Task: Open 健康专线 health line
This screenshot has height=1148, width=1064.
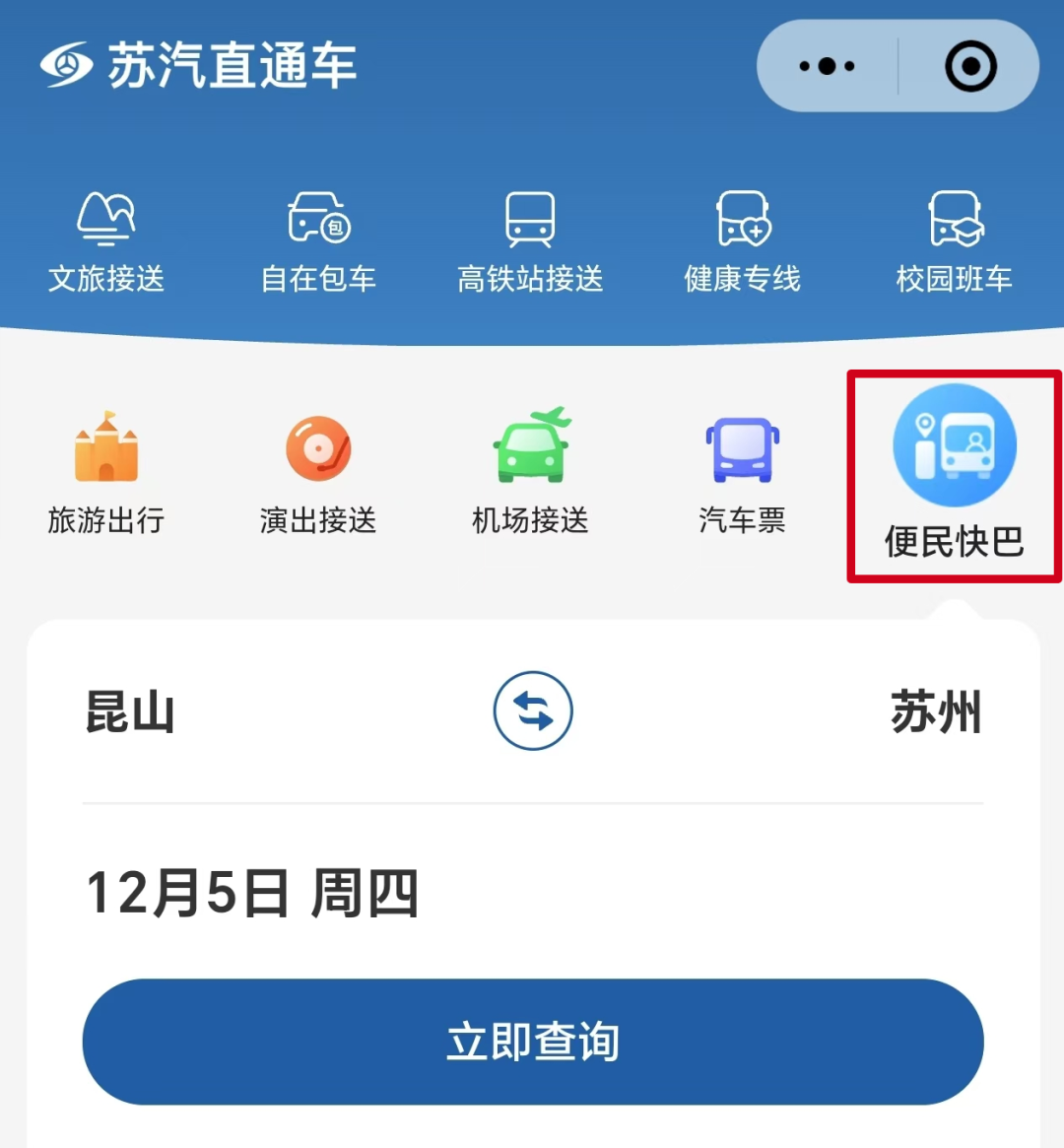Action: pyautogui.click(x=742, y=242)
